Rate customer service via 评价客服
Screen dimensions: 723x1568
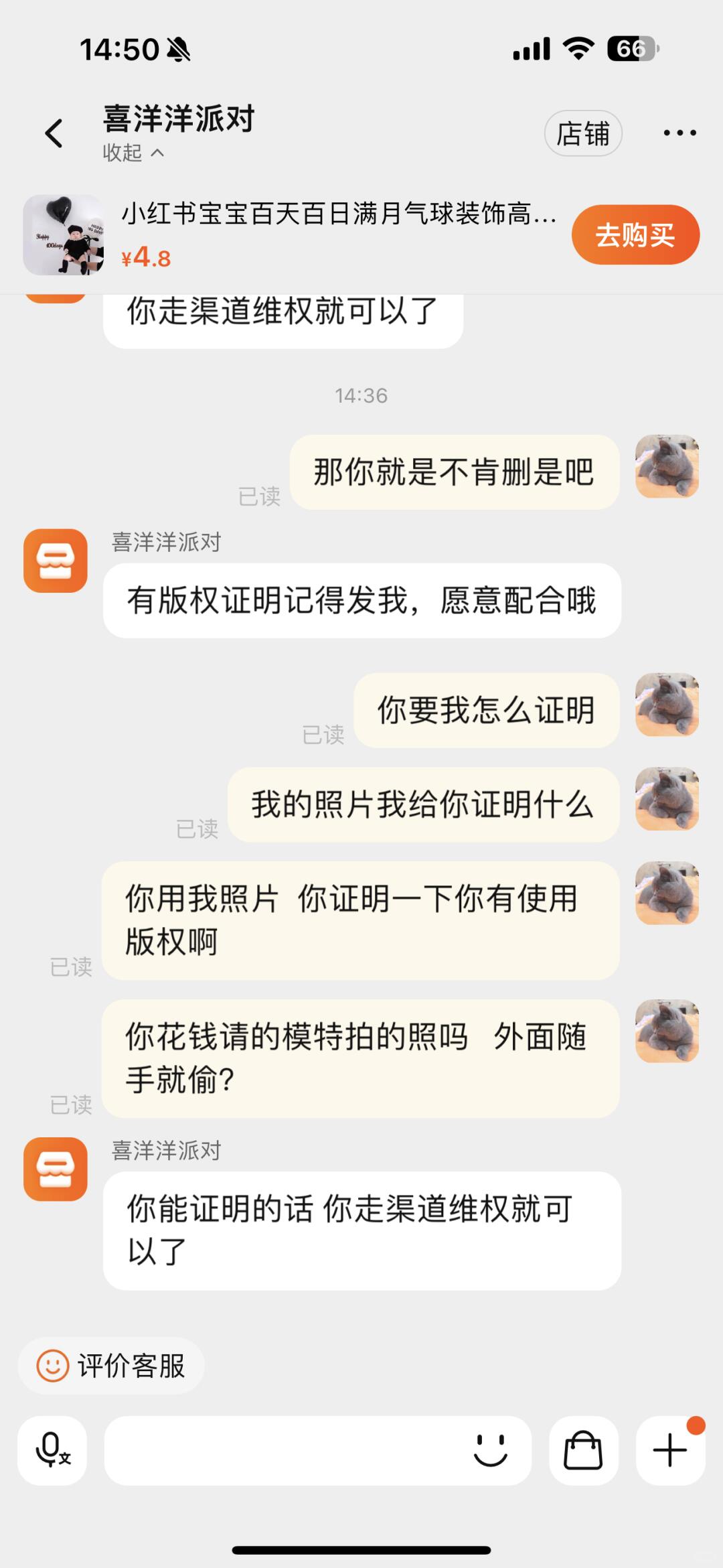click(x=111, y=1366)
